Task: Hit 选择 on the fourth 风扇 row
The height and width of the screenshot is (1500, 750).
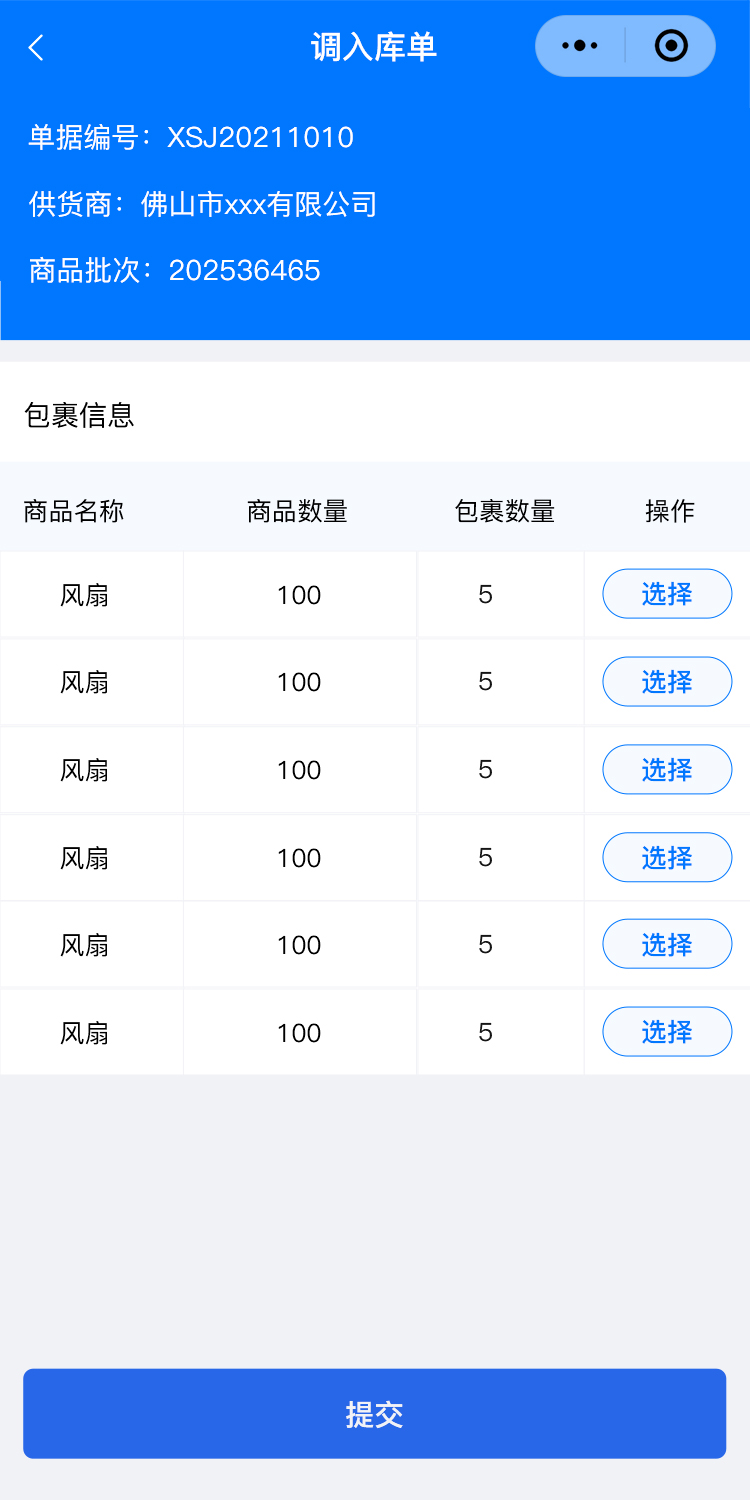Action: coord(667,857)
